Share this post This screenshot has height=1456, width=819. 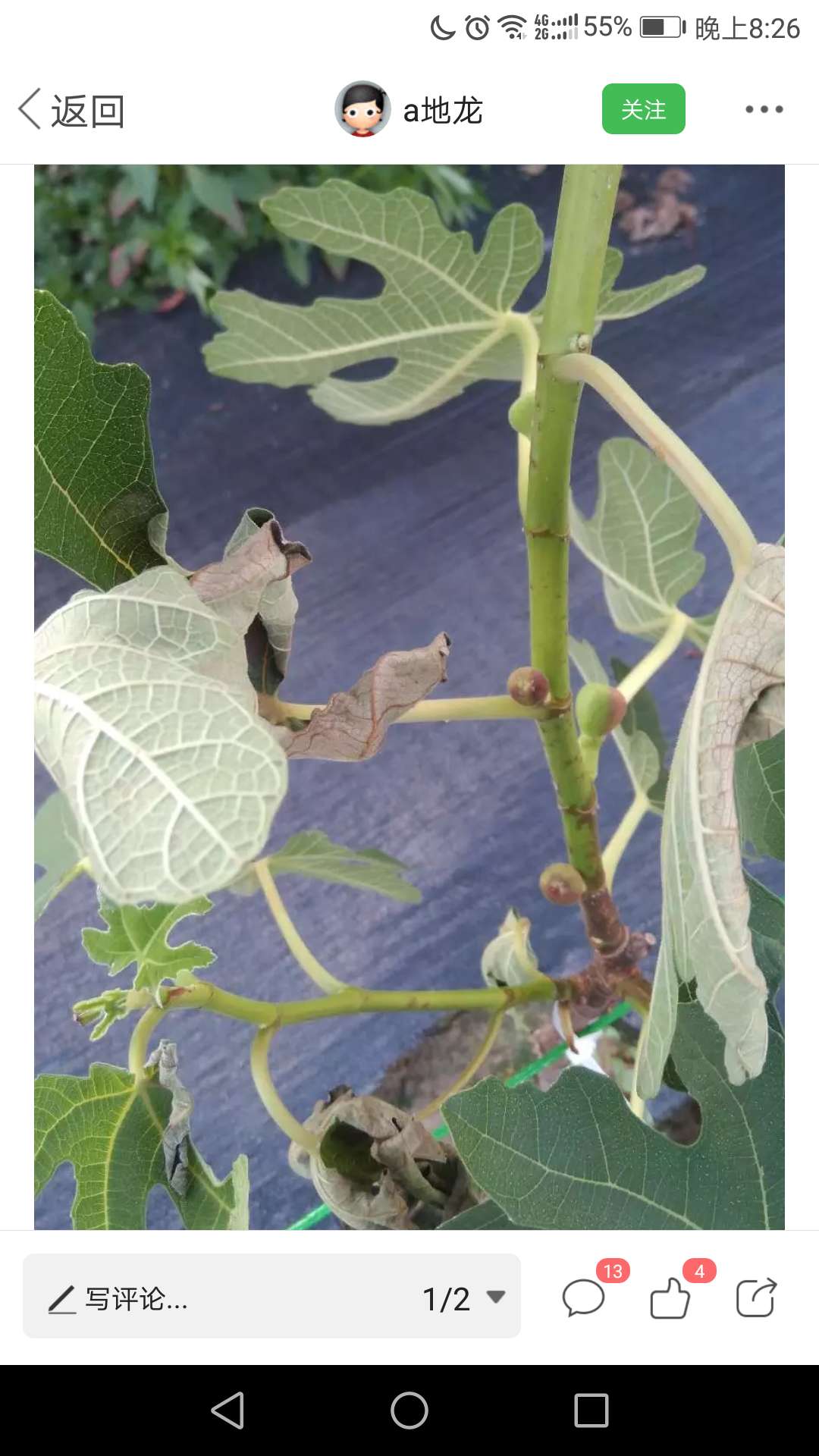[757, 1298]
